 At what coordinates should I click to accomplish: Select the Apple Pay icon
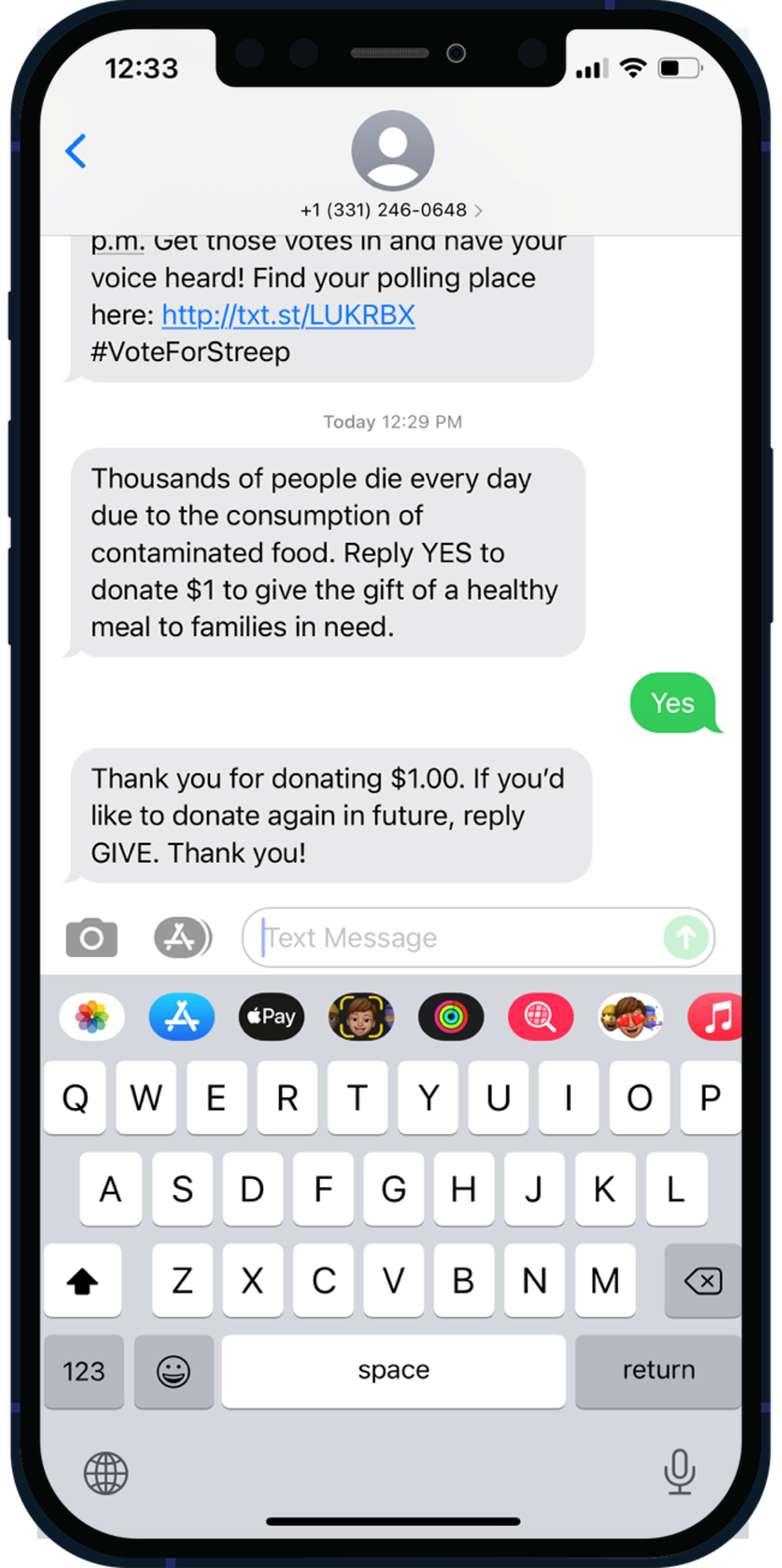[271, 1017]
